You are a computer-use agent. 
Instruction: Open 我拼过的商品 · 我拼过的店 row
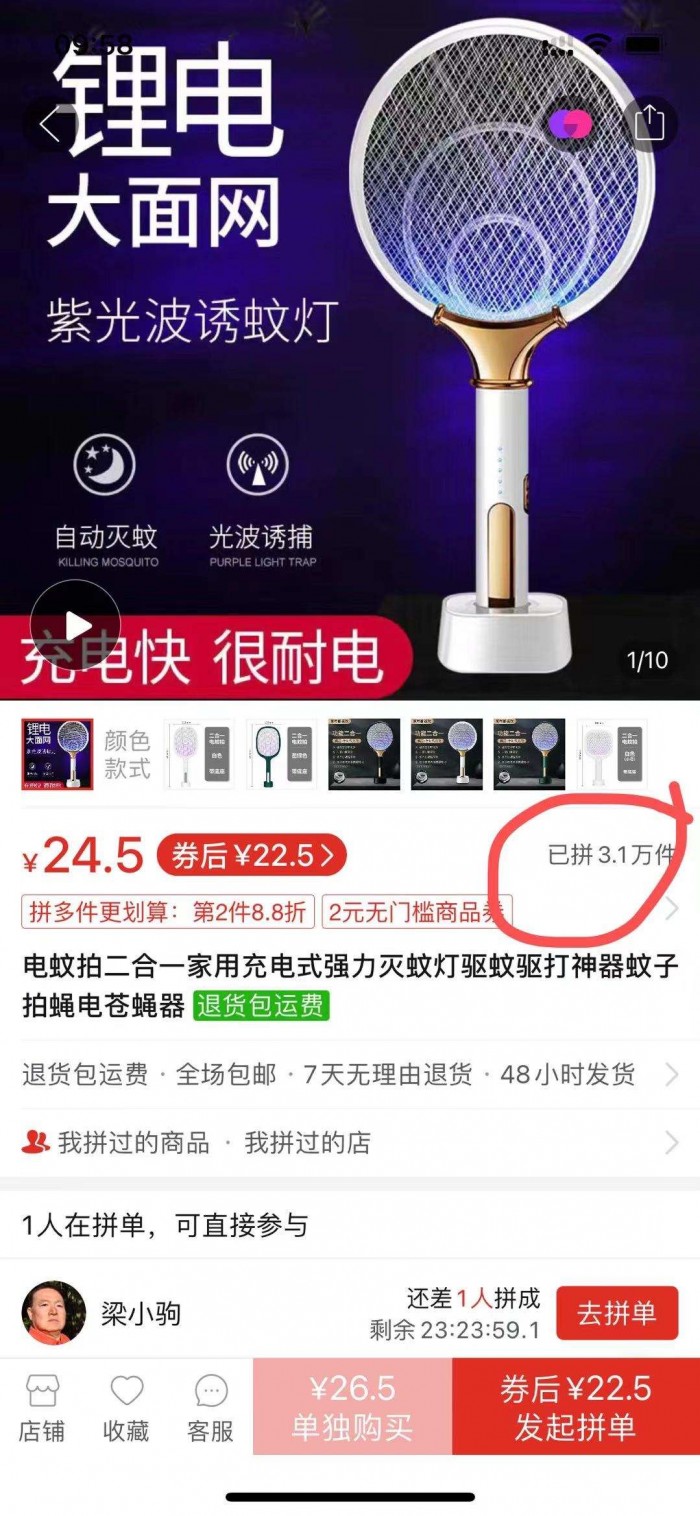coord(348,1142)
